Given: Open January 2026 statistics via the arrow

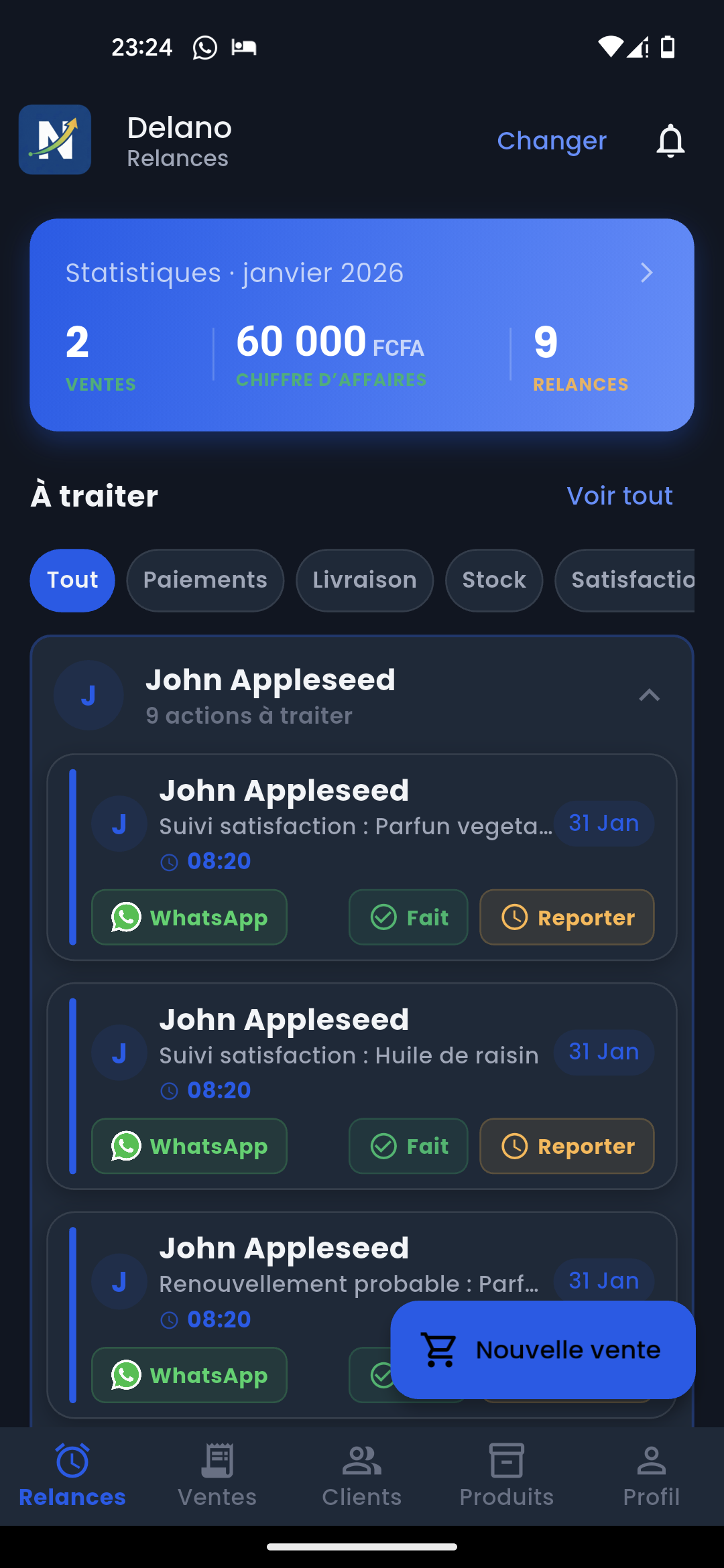Looking at the screenshot, I should click(x=646, y=273).
